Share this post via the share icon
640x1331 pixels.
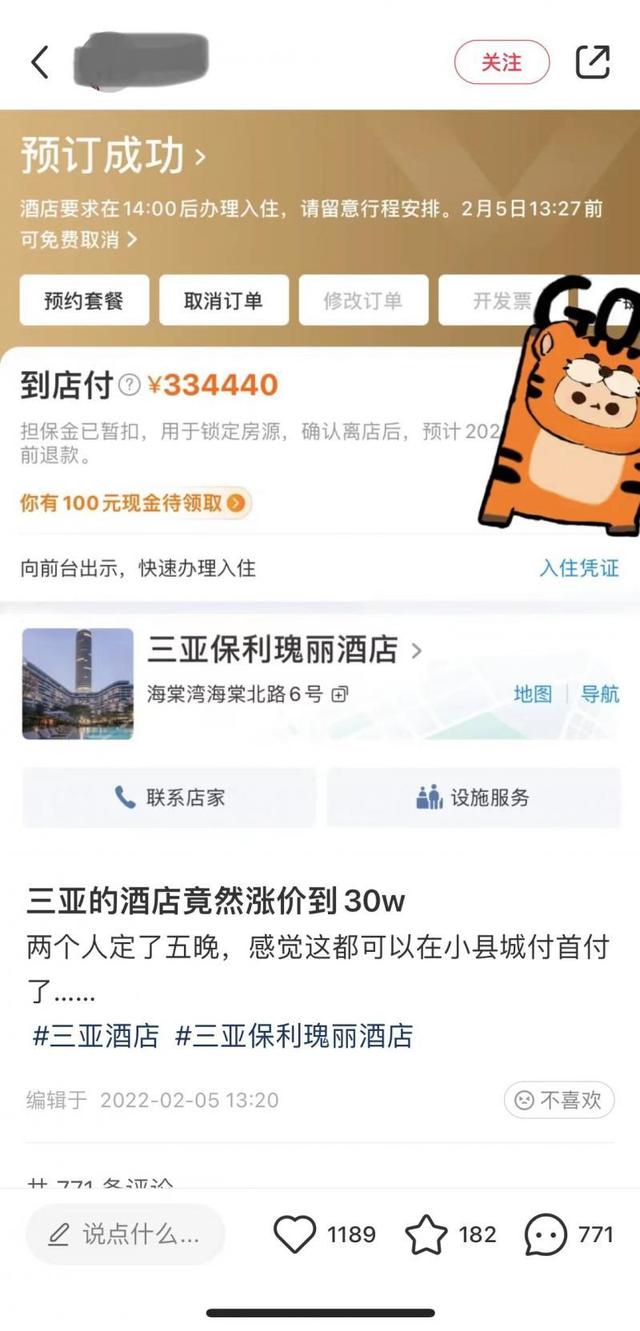point(592,62)
